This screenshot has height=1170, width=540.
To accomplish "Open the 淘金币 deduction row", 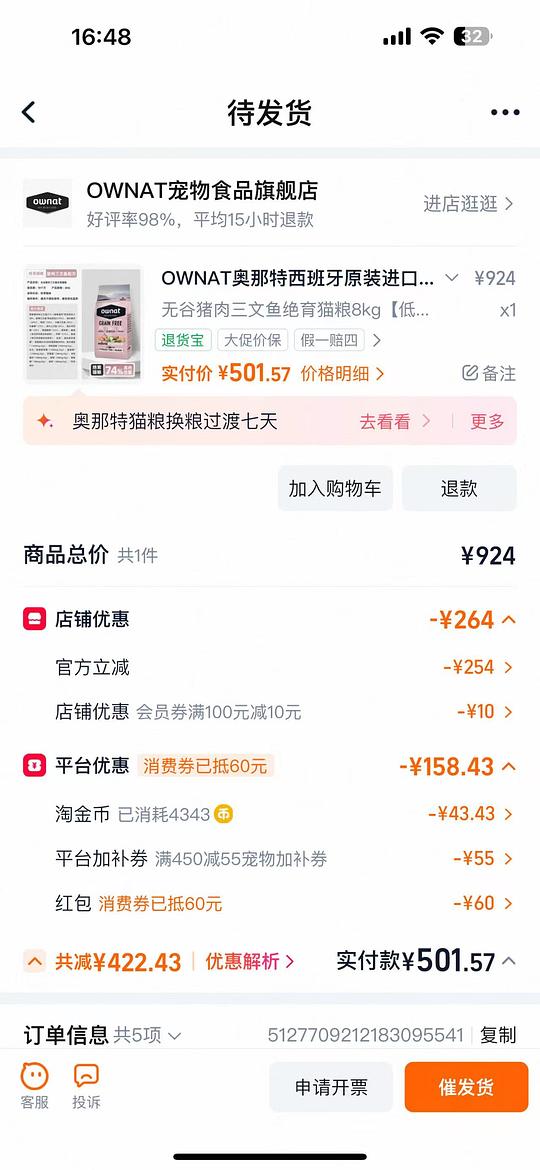I will tap(269, 814).
